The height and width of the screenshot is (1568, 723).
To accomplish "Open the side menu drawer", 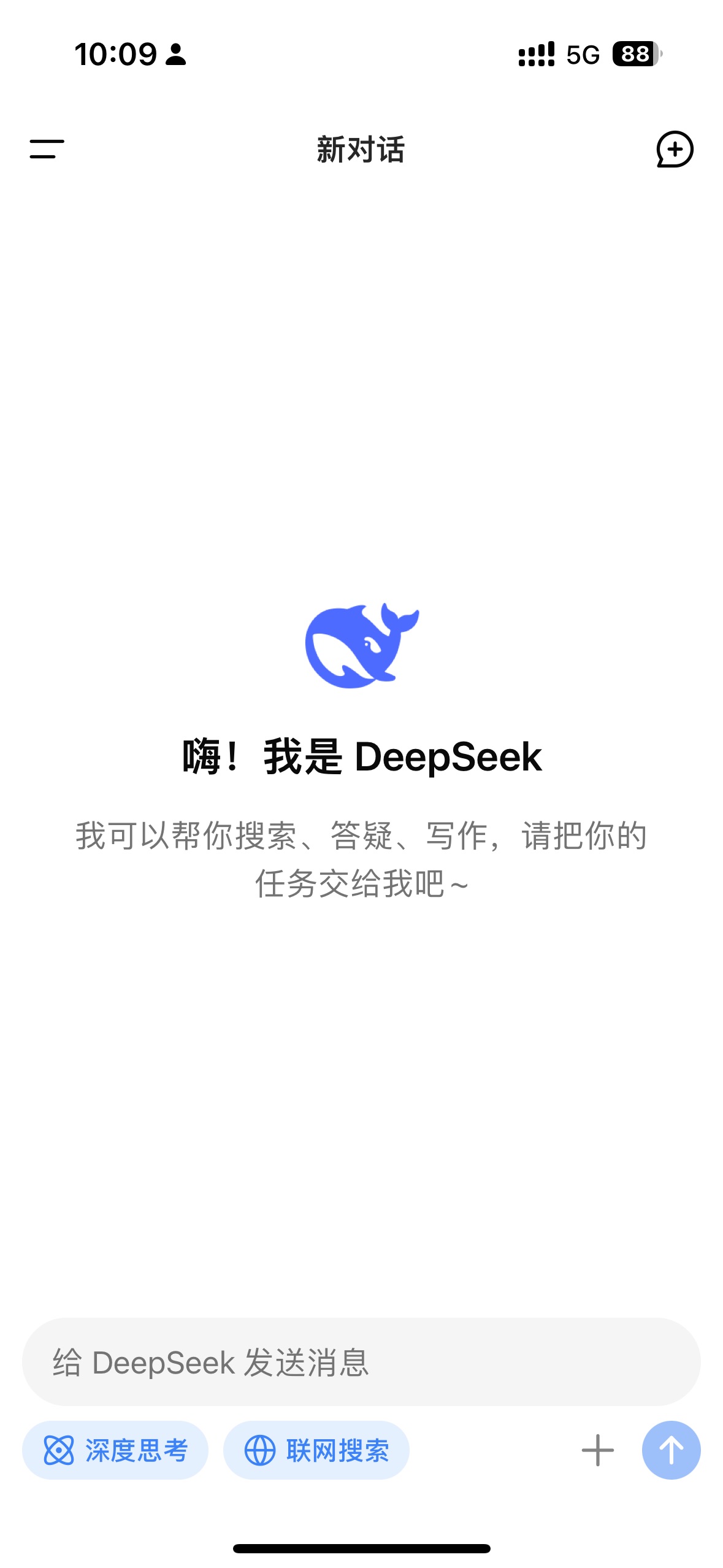I will point(47,149).
